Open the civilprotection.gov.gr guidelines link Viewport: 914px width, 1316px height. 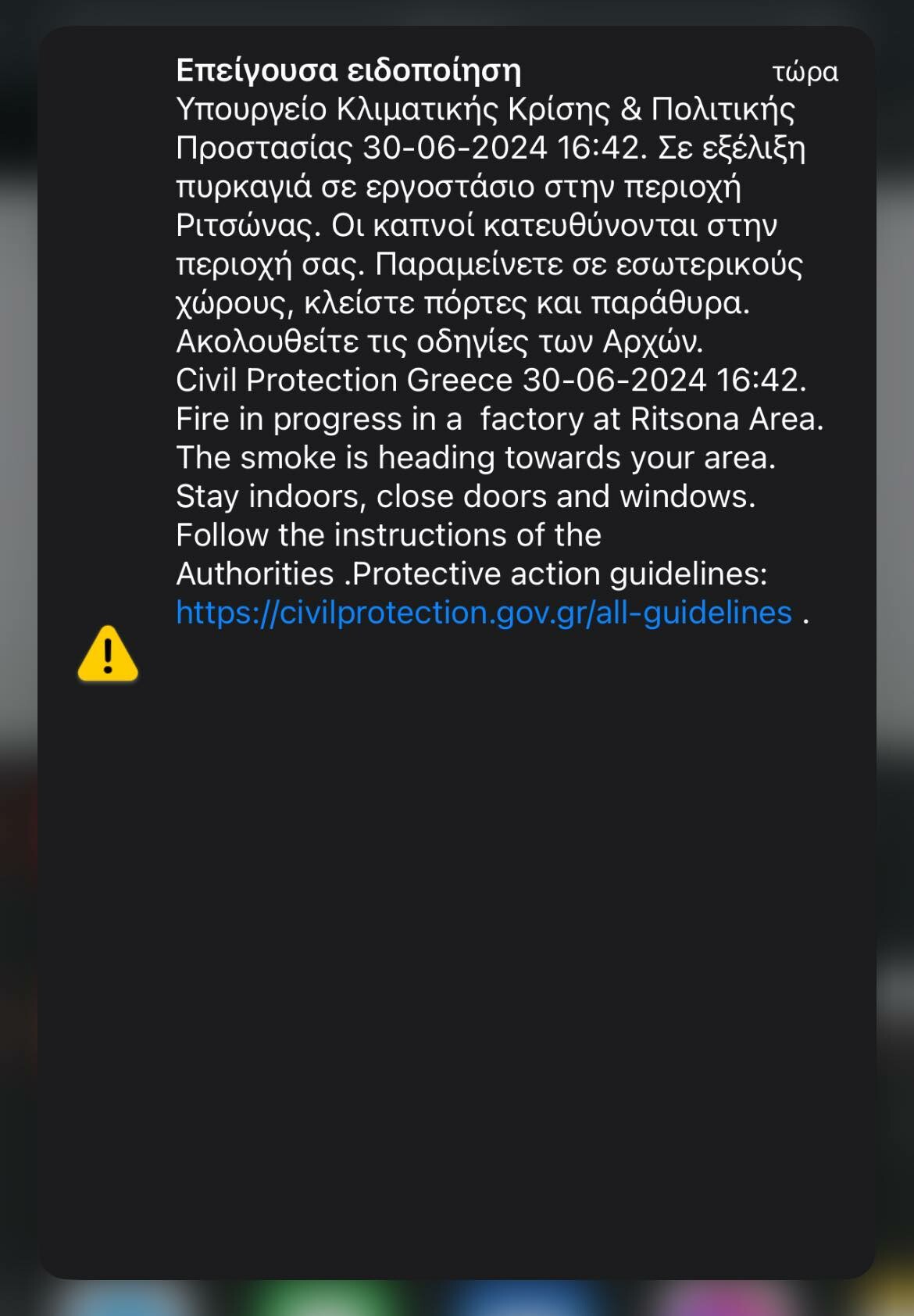[x=484, y=613]
